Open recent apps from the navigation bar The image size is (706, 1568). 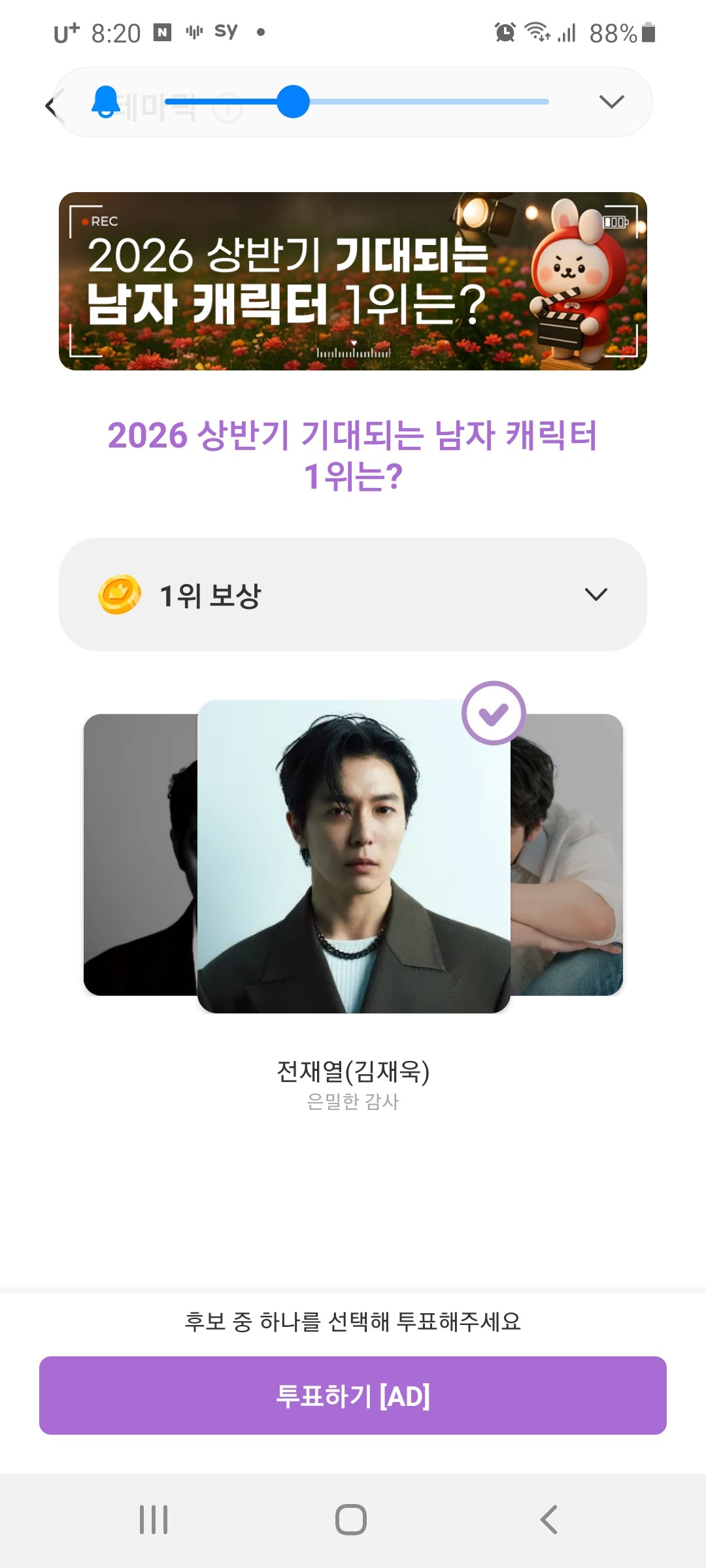tap(154, 1520)
